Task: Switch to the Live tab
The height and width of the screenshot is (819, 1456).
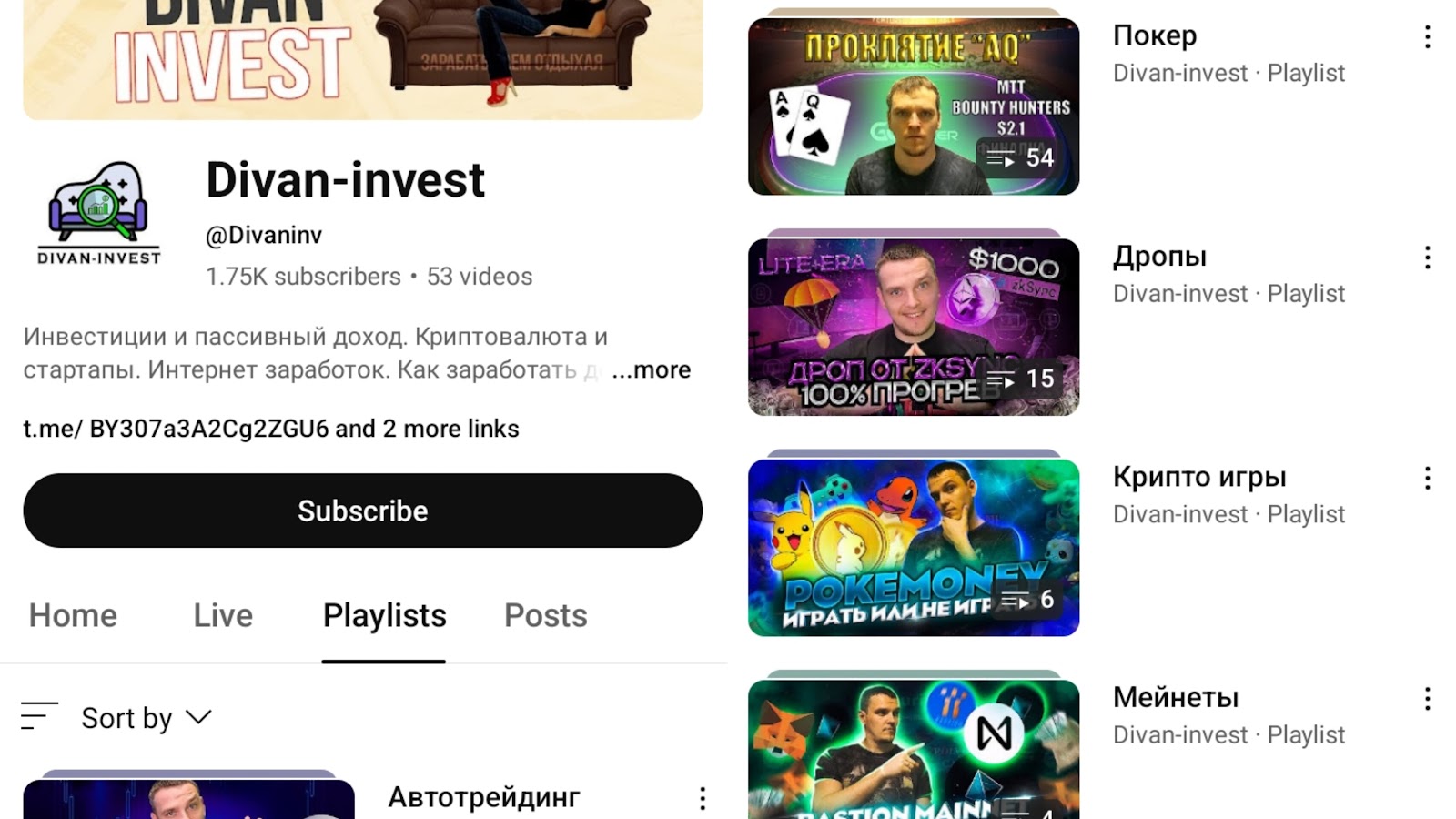Action: (223, 615)
